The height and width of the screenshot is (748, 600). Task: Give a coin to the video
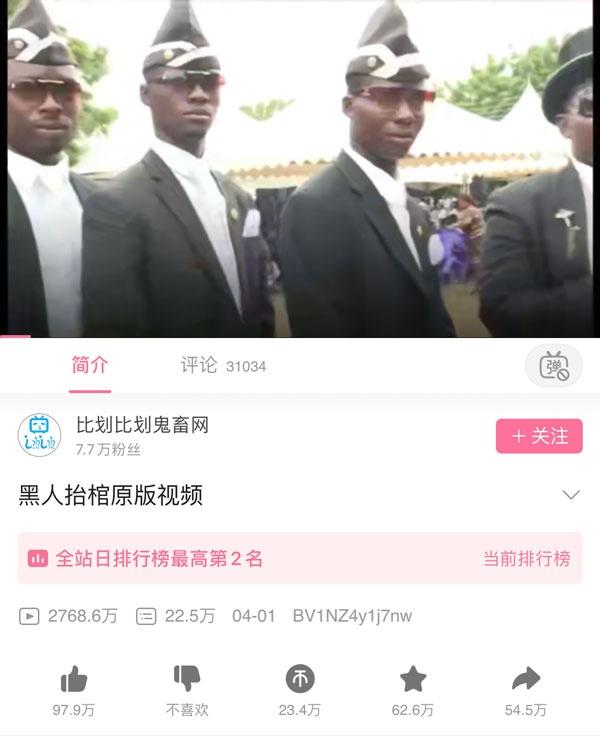coord(300,680)
